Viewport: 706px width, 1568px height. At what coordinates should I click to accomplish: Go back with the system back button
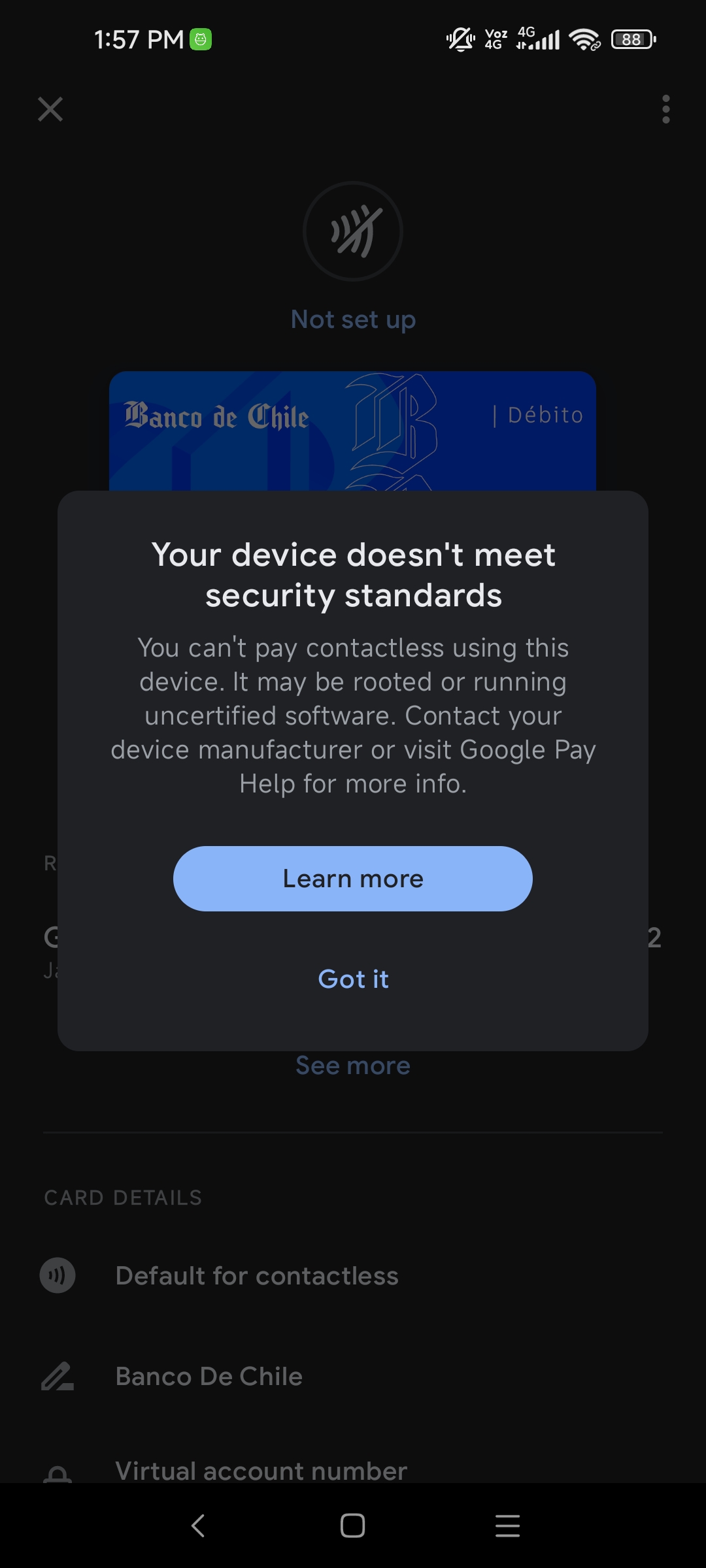click(x=198, y=1526)
